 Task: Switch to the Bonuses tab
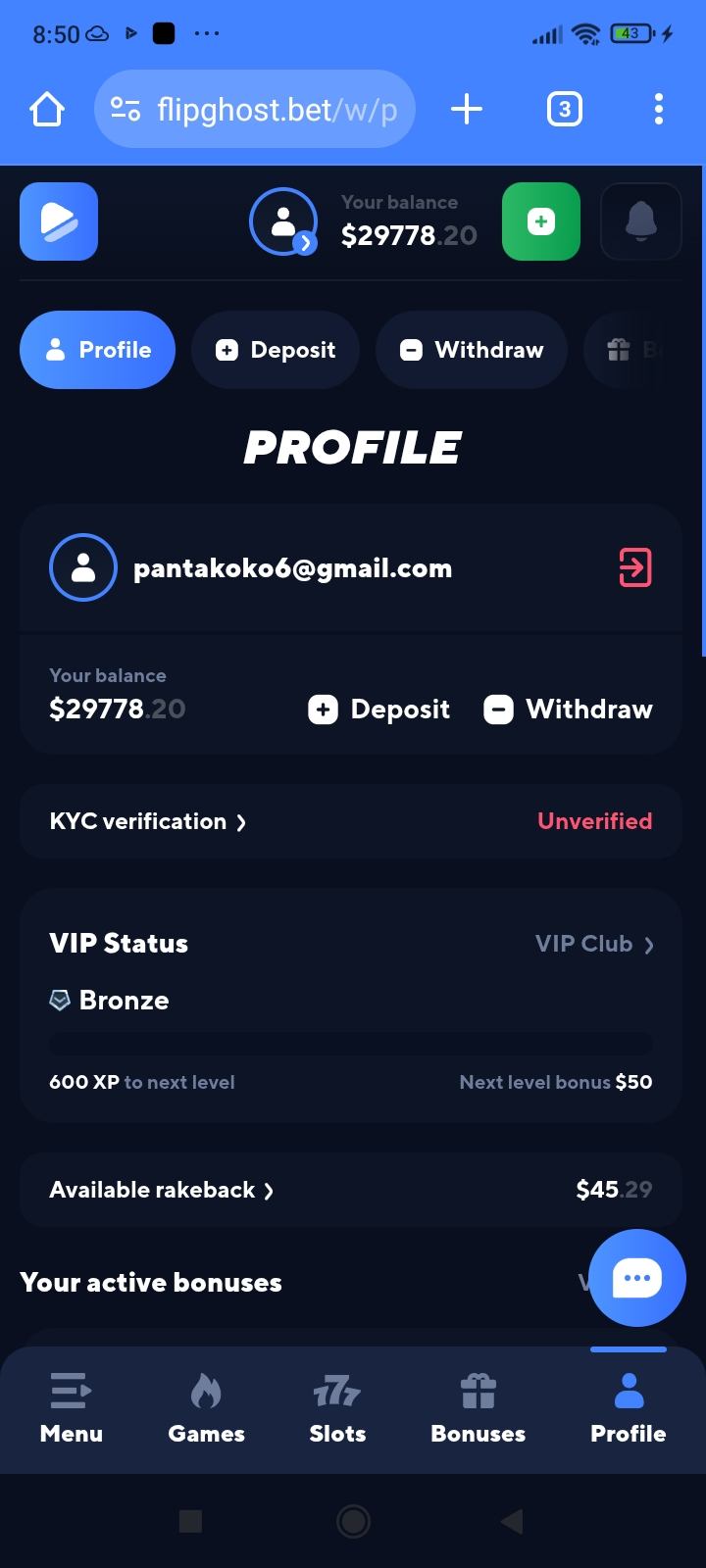pos(478,1409)
